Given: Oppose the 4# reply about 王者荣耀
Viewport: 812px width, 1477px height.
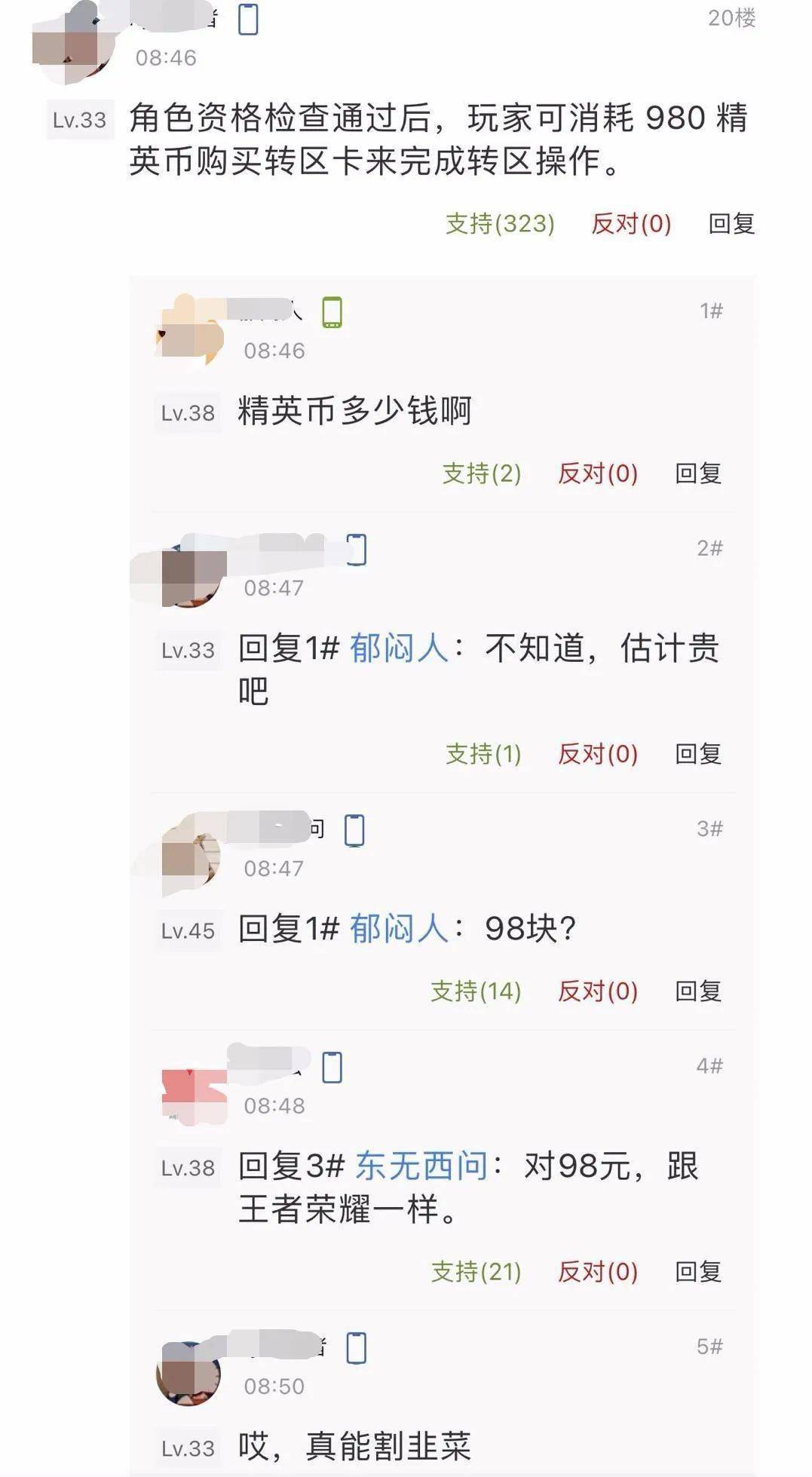Looking at the screenshot, I should coord(597,1272).
